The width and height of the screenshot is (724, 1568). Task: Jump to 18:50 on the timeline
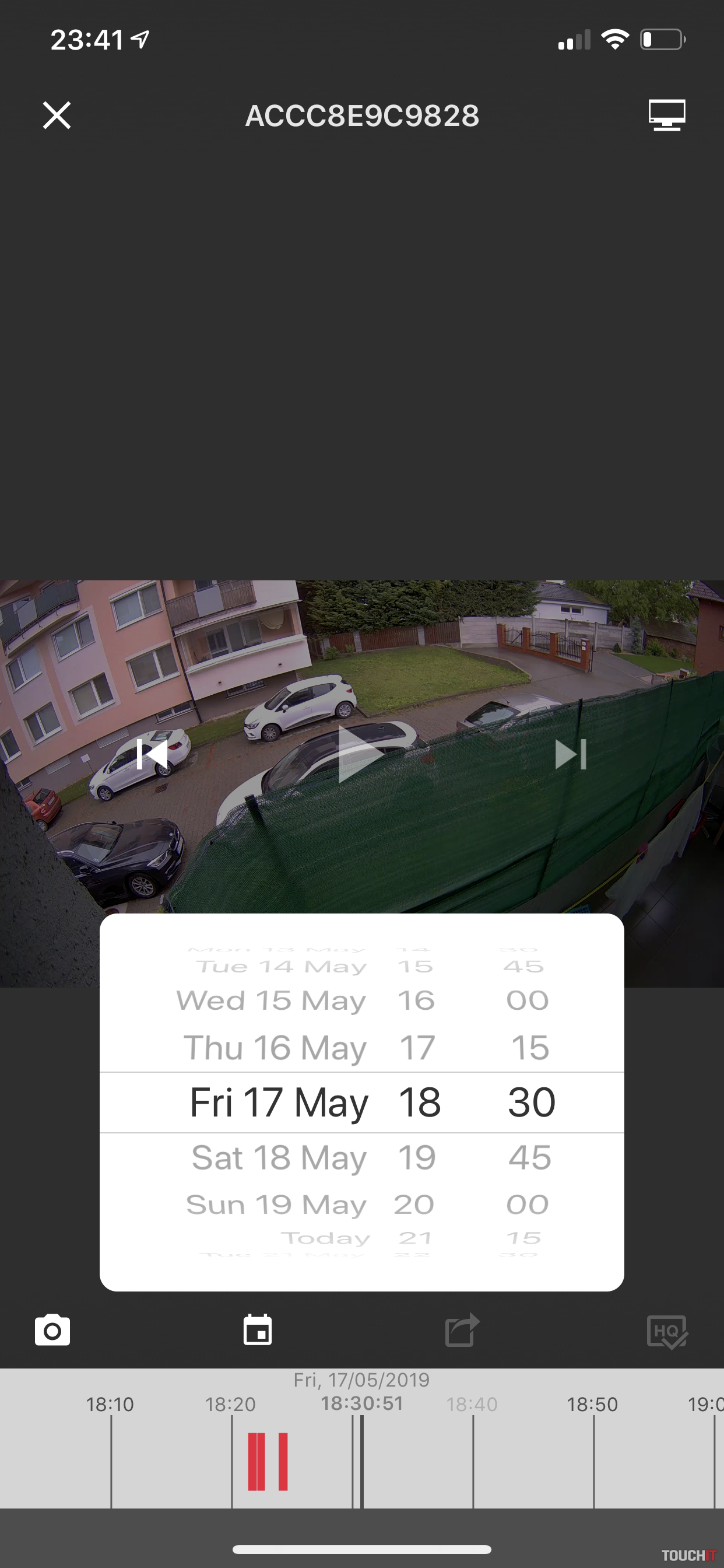593,1461
